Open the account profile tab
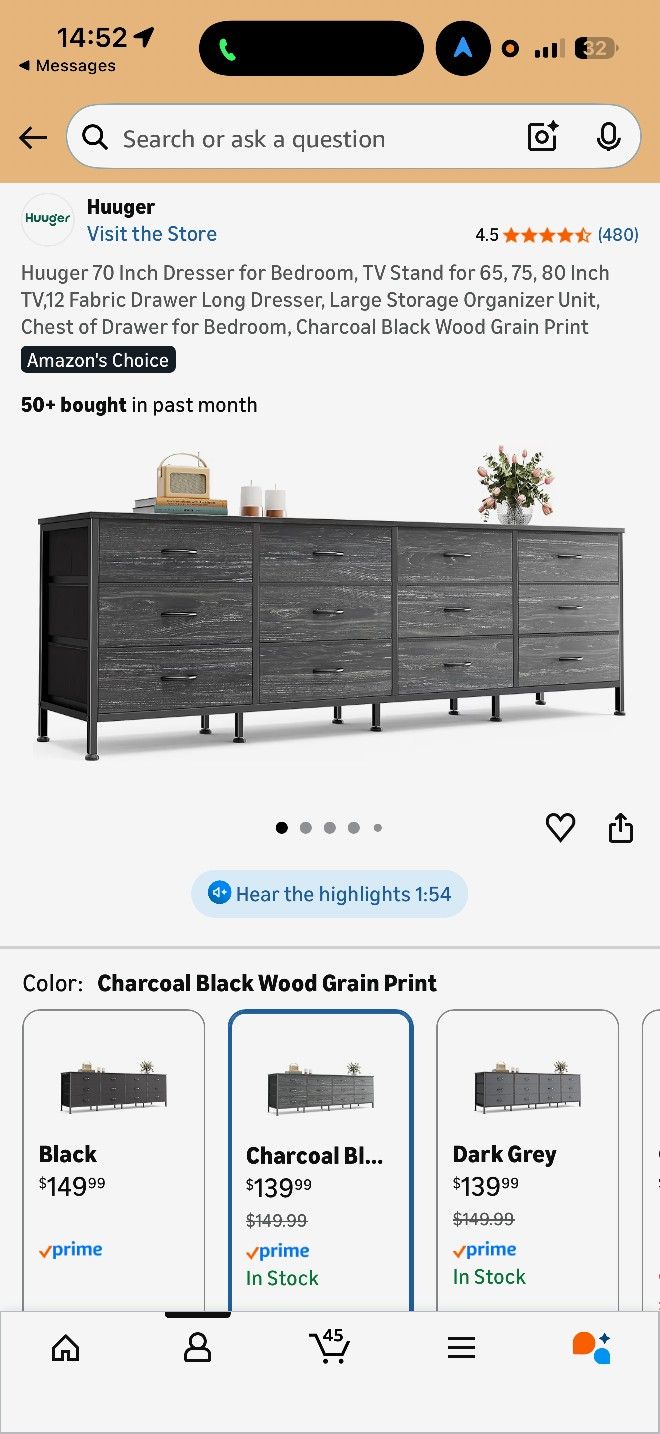 pos(198,1348)
